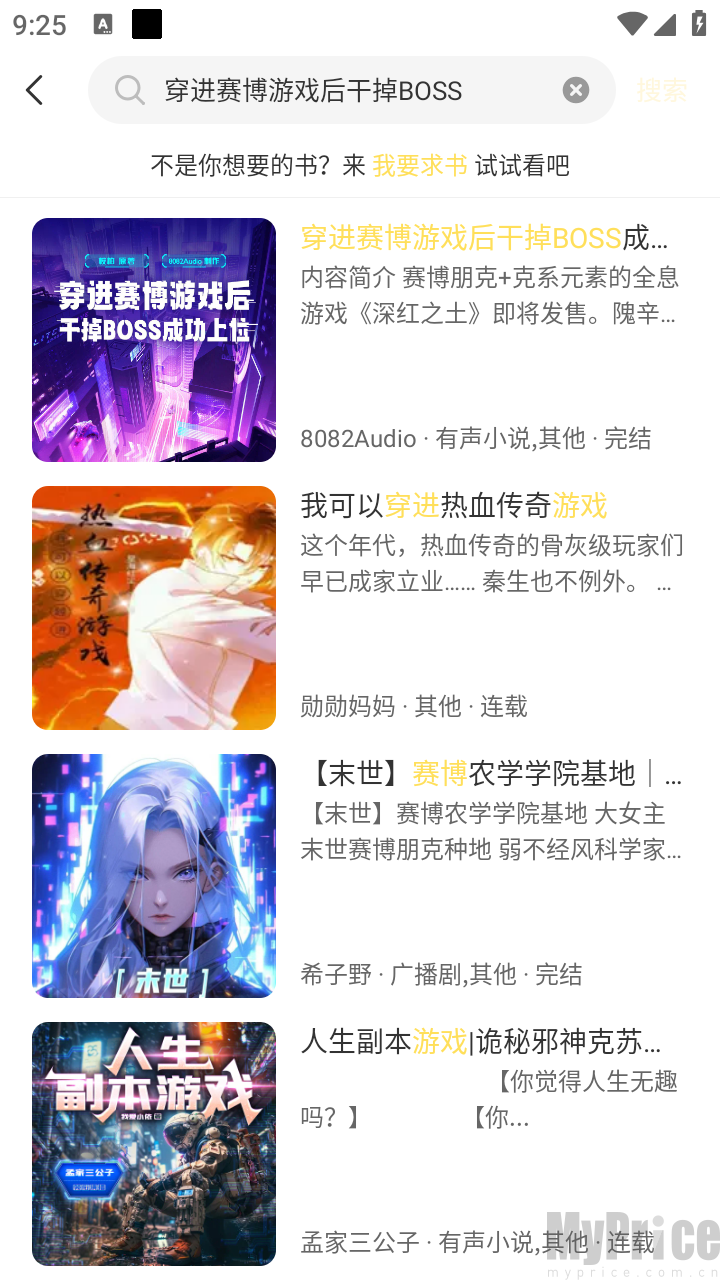Screen dimensions: 720x1280
Task: Tap the battery indicator icon
Action: (x=699, y=25)
